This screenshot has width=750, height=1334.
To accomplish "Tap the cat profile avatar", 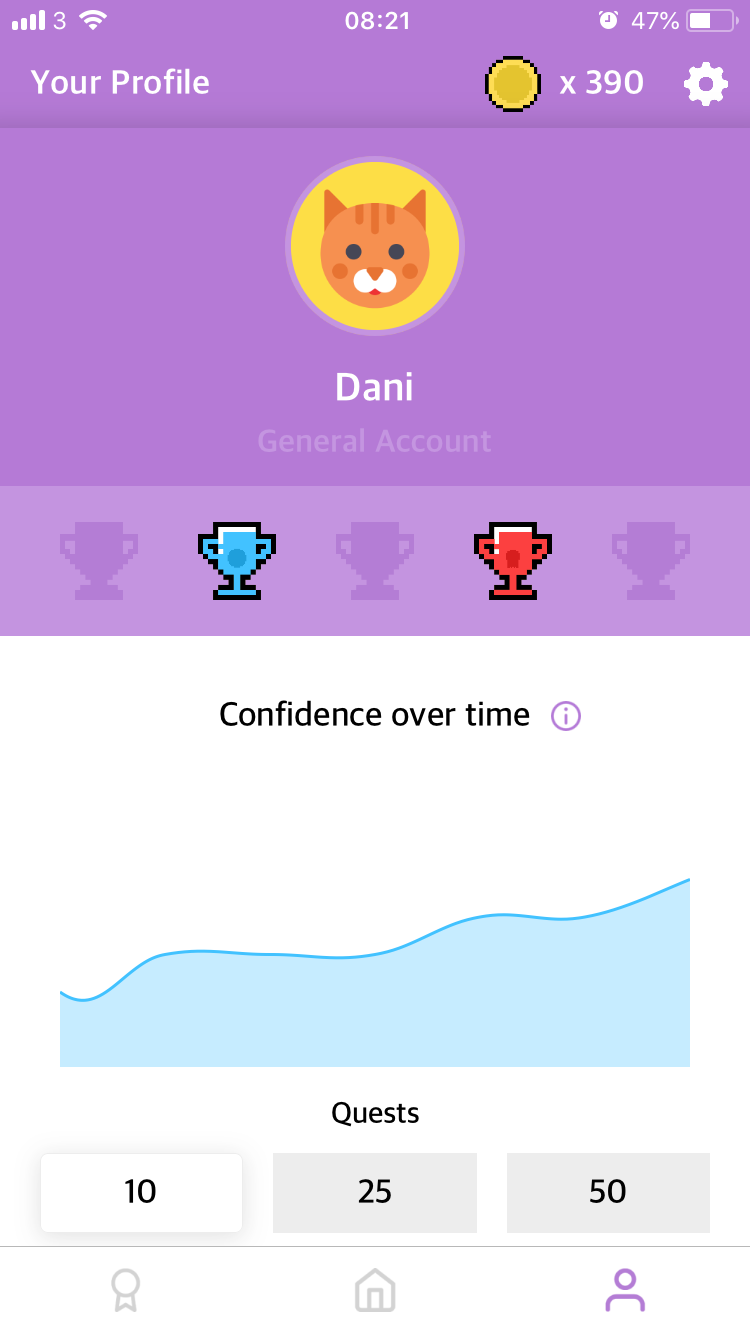I will pos(375,246).
